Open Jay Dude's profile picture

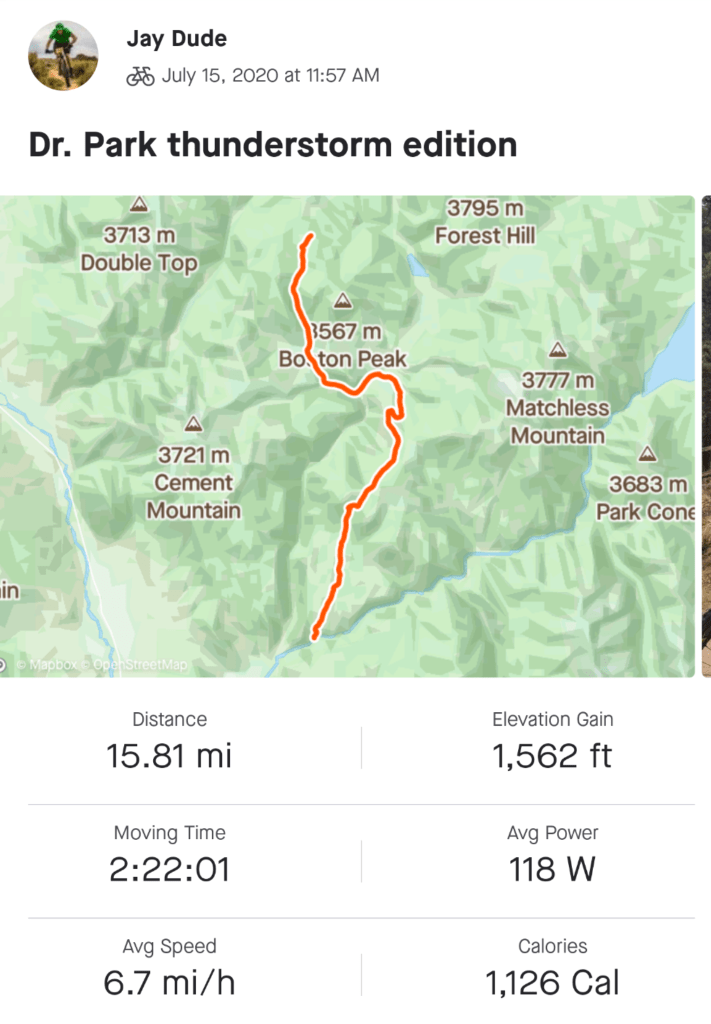click(x=64, y=56)
